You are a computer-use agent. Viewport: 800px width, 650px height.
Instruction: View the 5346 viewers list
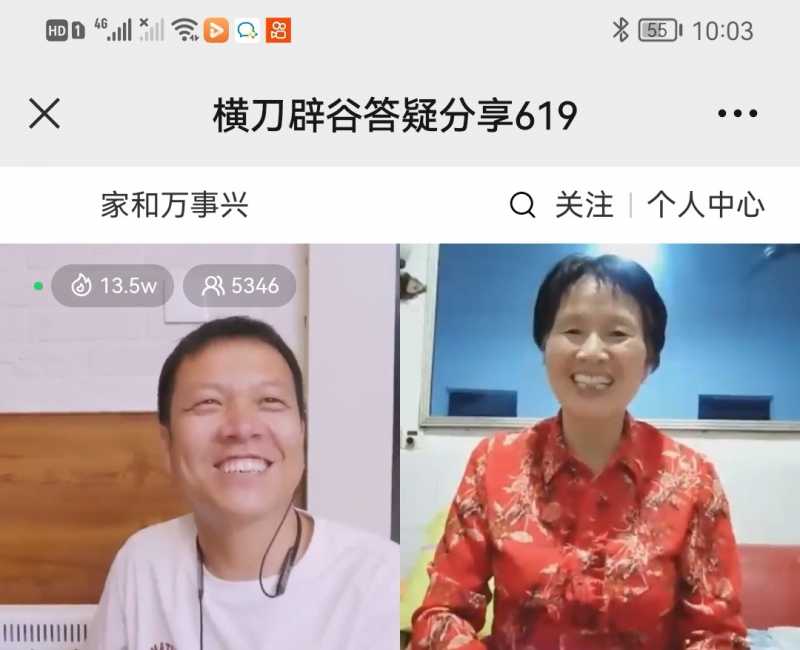(240, 286)
